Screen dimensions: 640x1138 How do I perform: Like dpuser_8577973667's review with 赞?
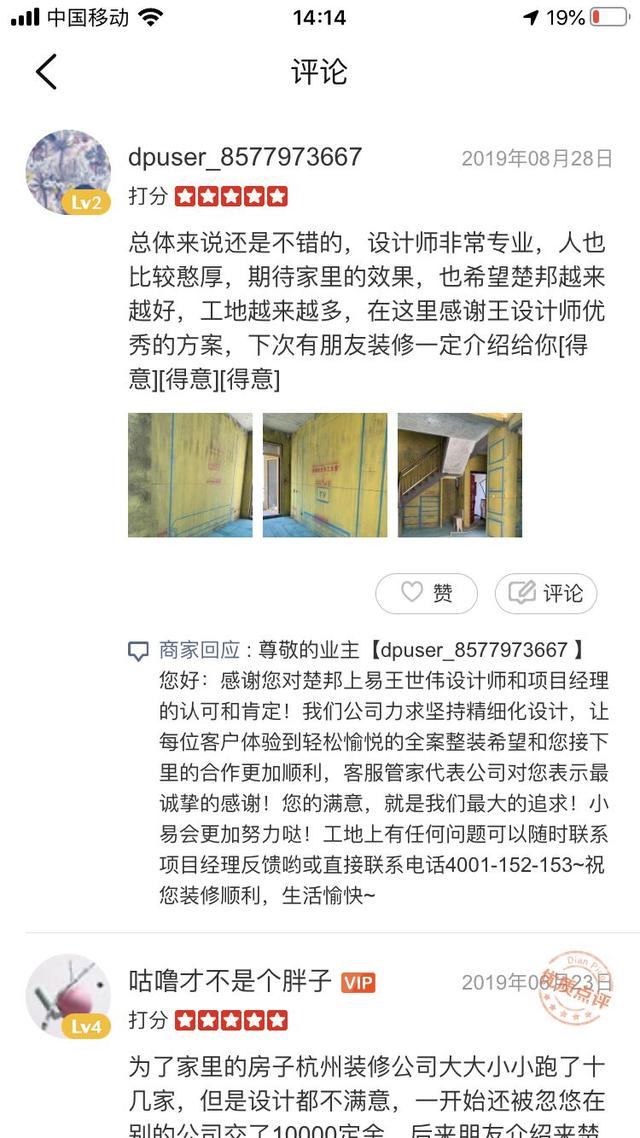427,593
